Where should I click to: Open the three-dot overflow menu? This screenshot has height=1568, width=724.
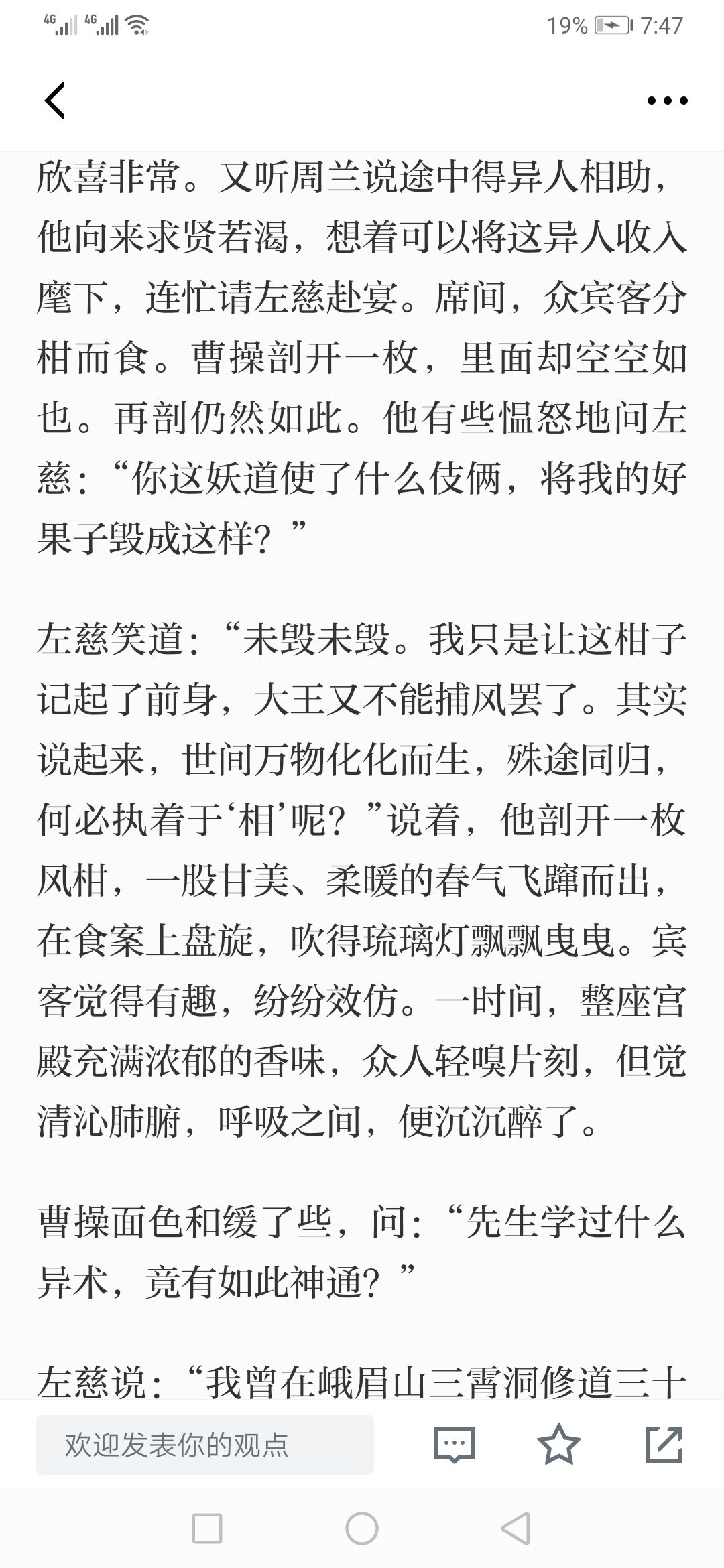pyautogui.click(x=667, y=101)
